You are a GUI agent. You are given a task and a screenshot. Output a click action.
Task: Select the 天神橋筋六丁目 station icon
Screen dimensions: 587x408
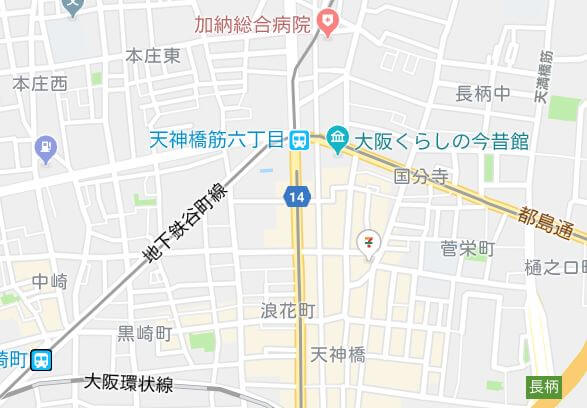(x=299, y=140)
